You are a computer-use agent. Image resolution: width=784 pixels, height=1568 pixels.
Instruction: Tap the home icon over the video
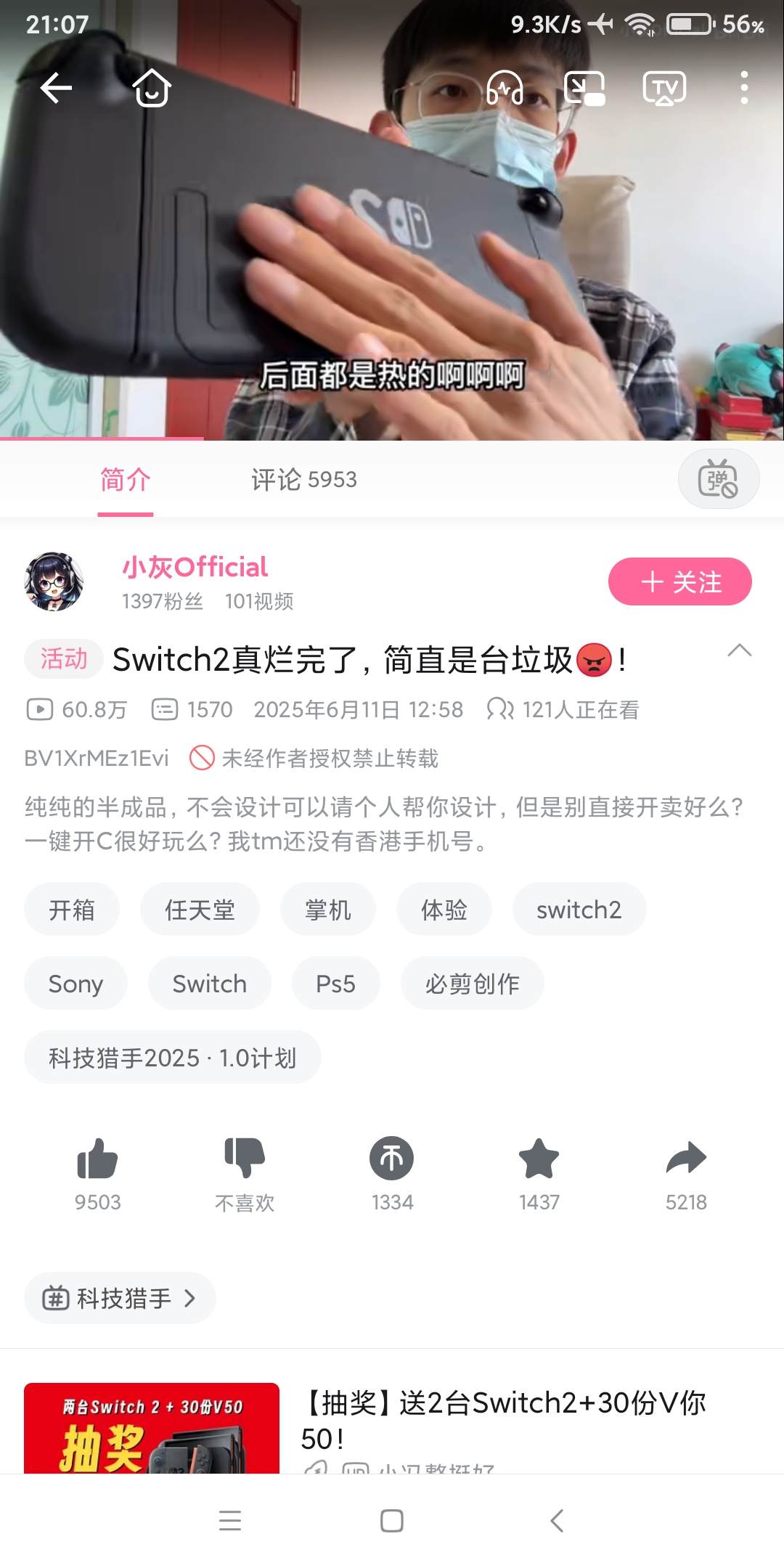tap(152, 89)
